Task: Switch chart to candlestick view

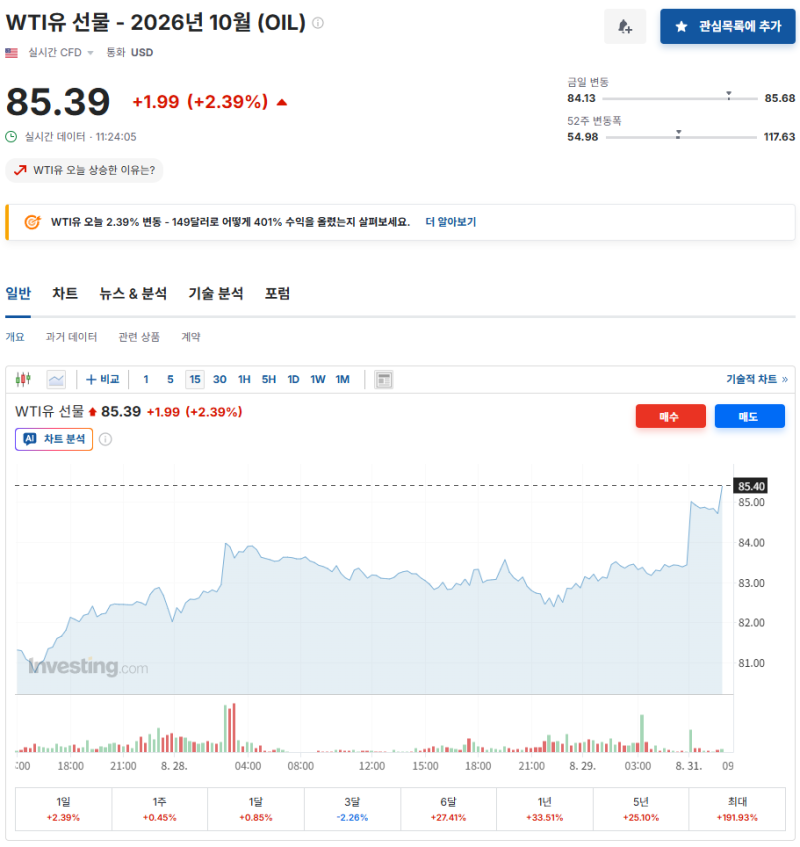Action: (x=23, y=380)
